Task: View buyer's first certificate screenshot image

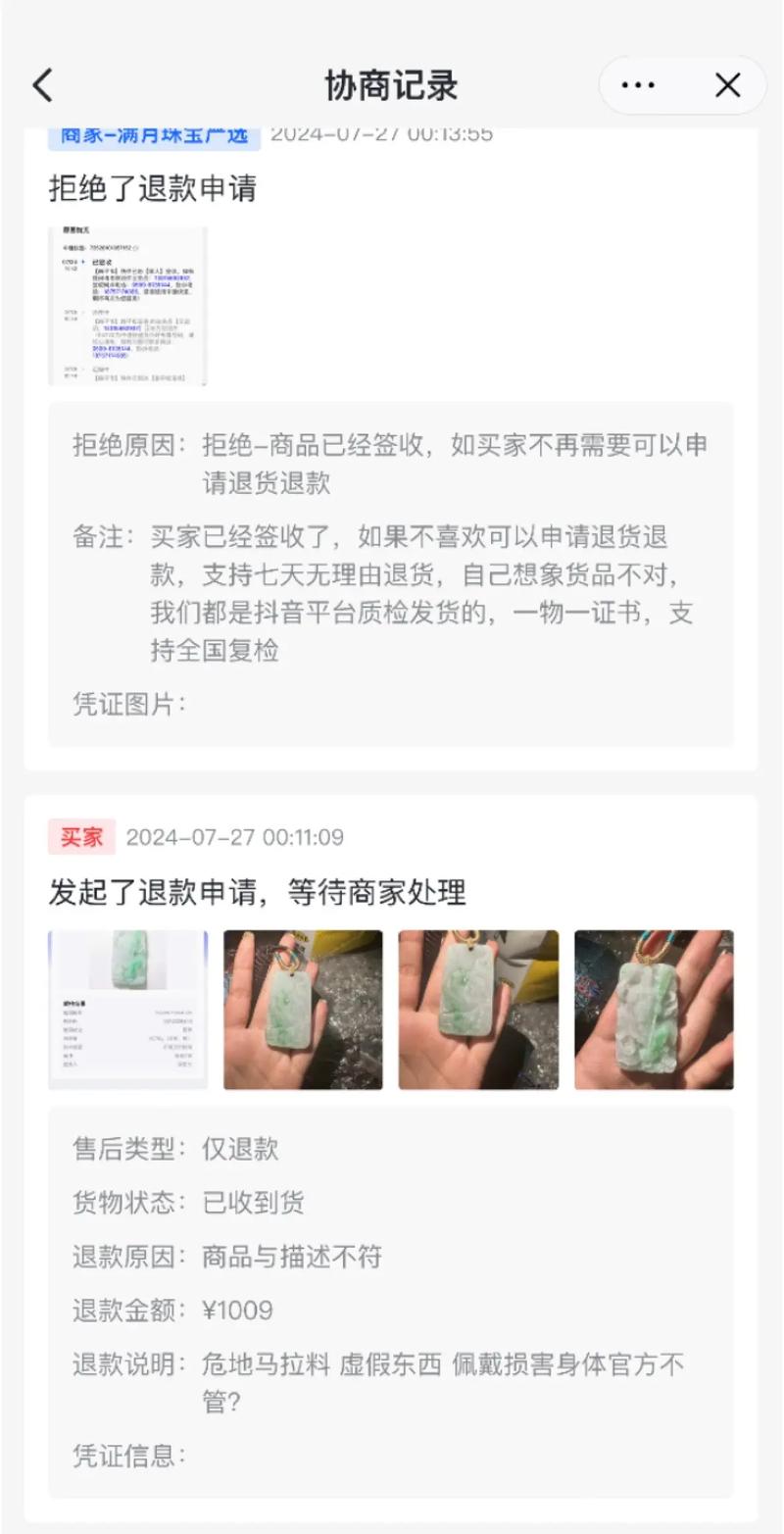Action: point(127,1010)
